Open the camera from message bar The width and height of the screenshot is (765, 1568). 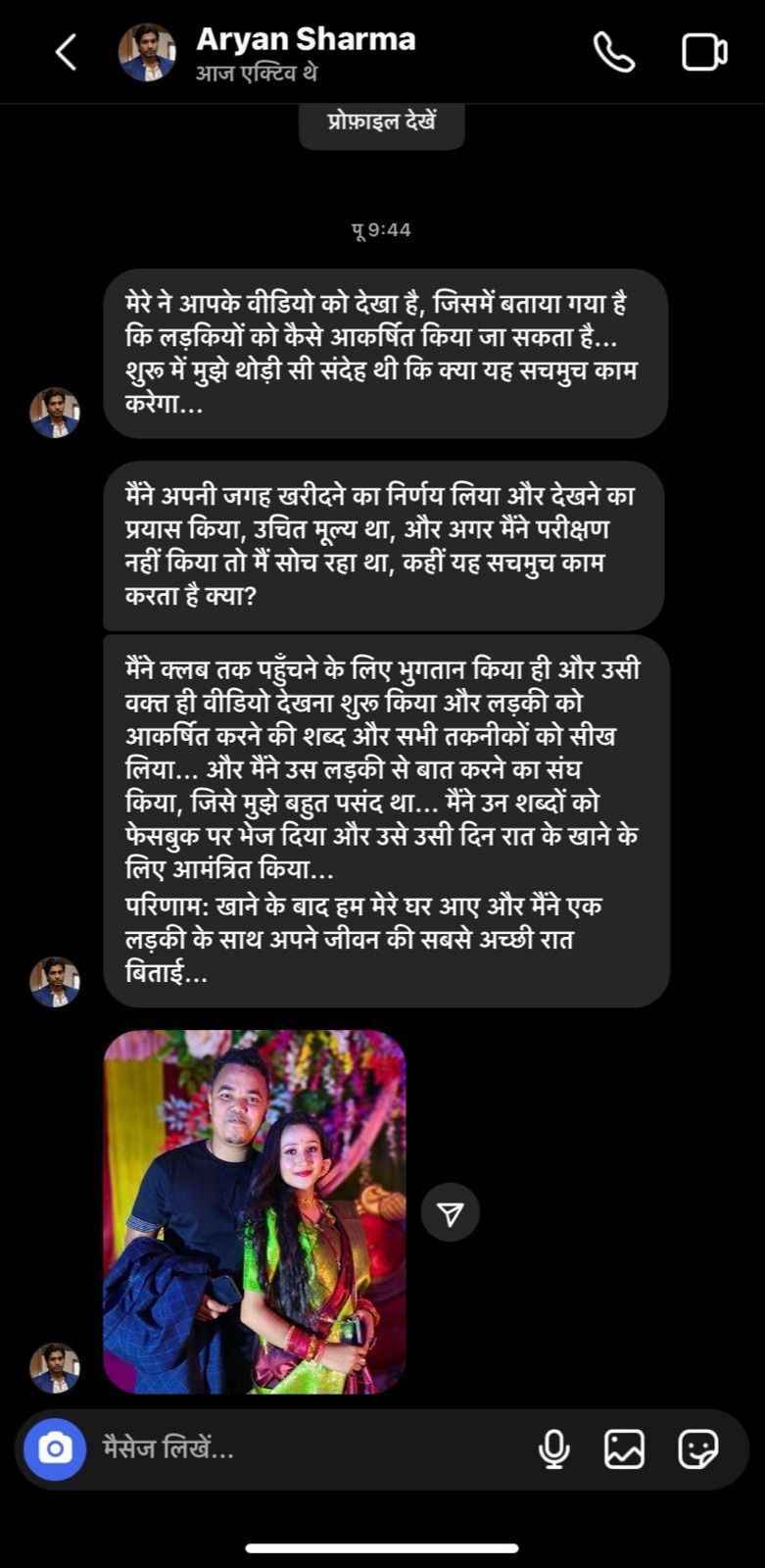[x=55, y=1448]
